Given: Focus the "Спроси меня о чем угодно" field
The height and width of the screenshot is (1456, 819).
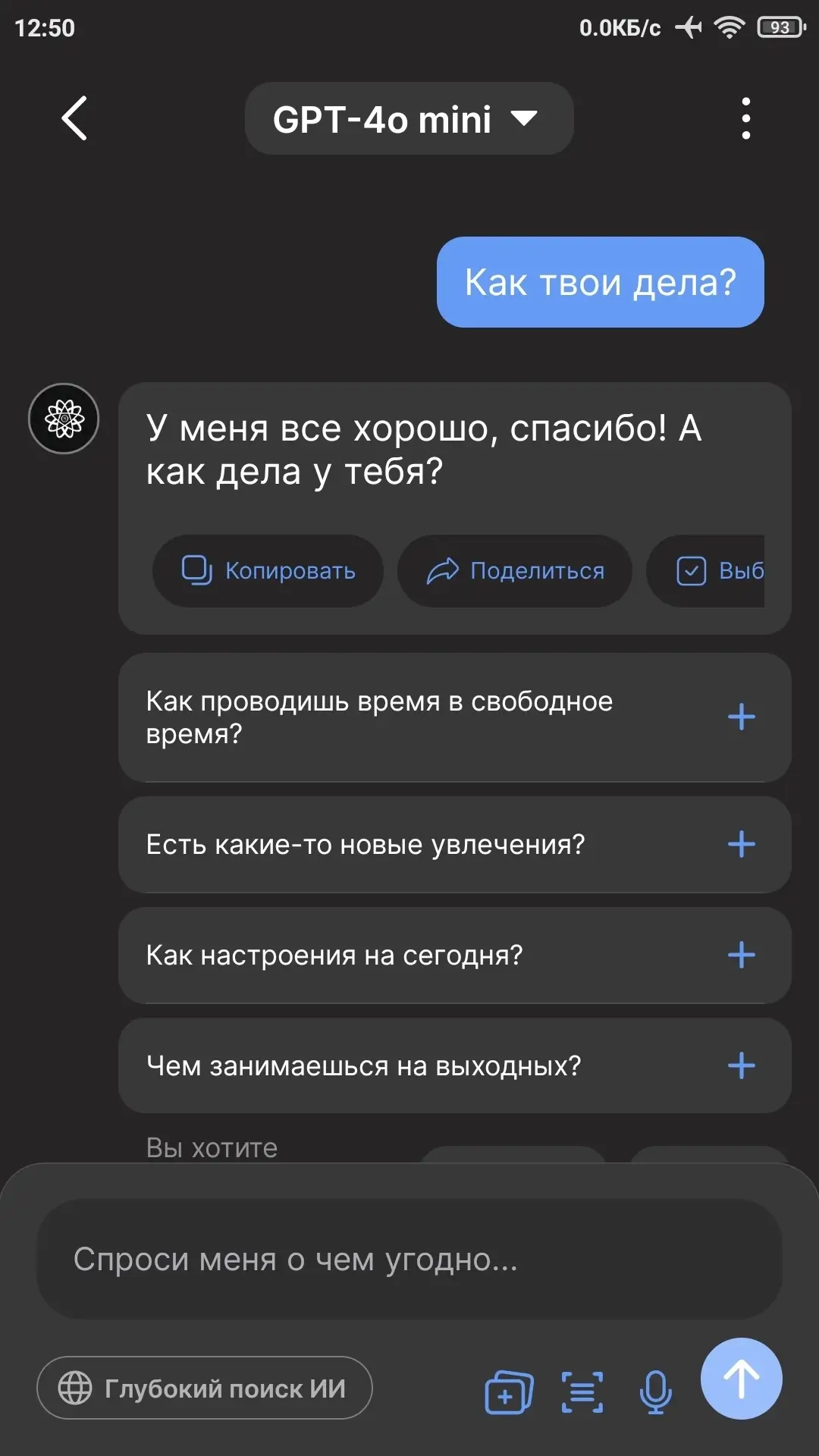Looking at the screenshot, I should click(x=409, y=1259).
